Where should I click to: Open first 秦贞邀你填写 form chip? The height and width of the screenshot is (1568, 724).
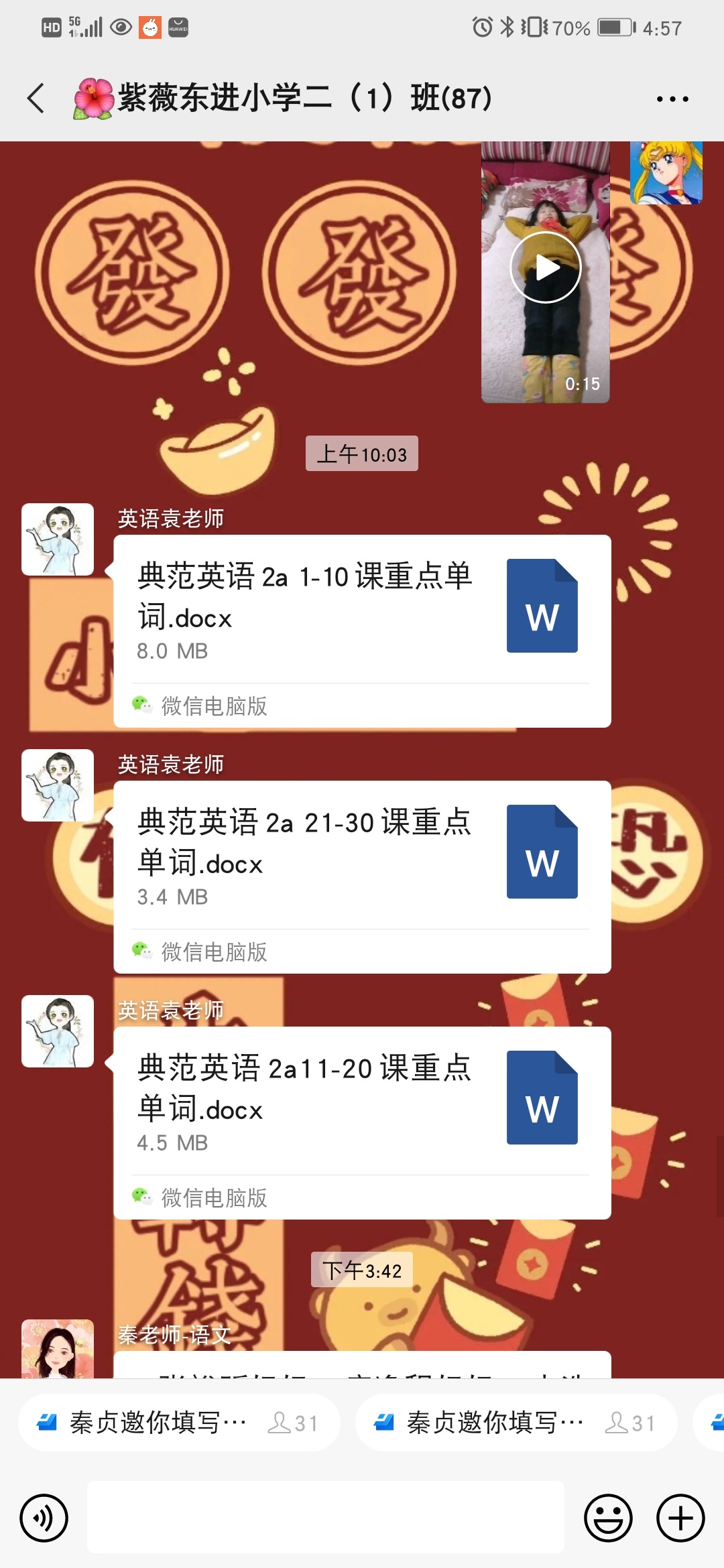(178, 1422)
